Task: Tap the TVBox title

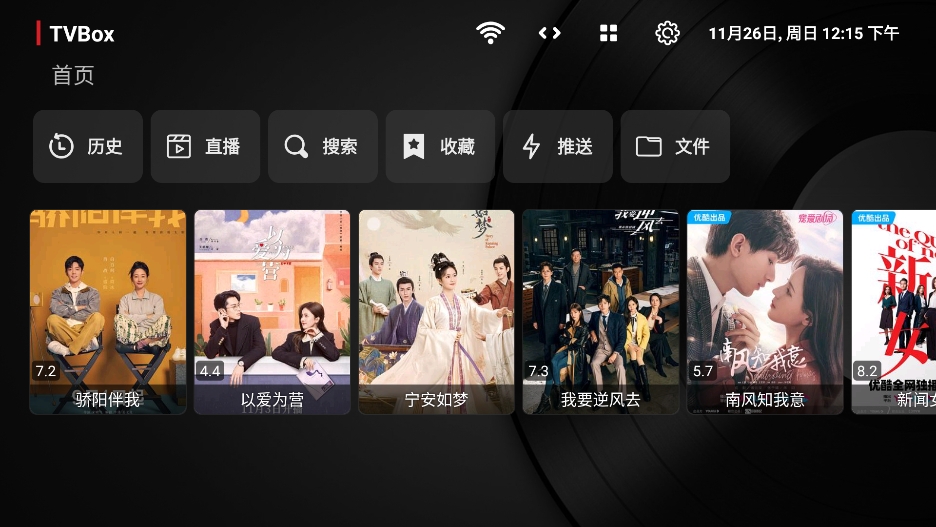Action: [82, 34]
